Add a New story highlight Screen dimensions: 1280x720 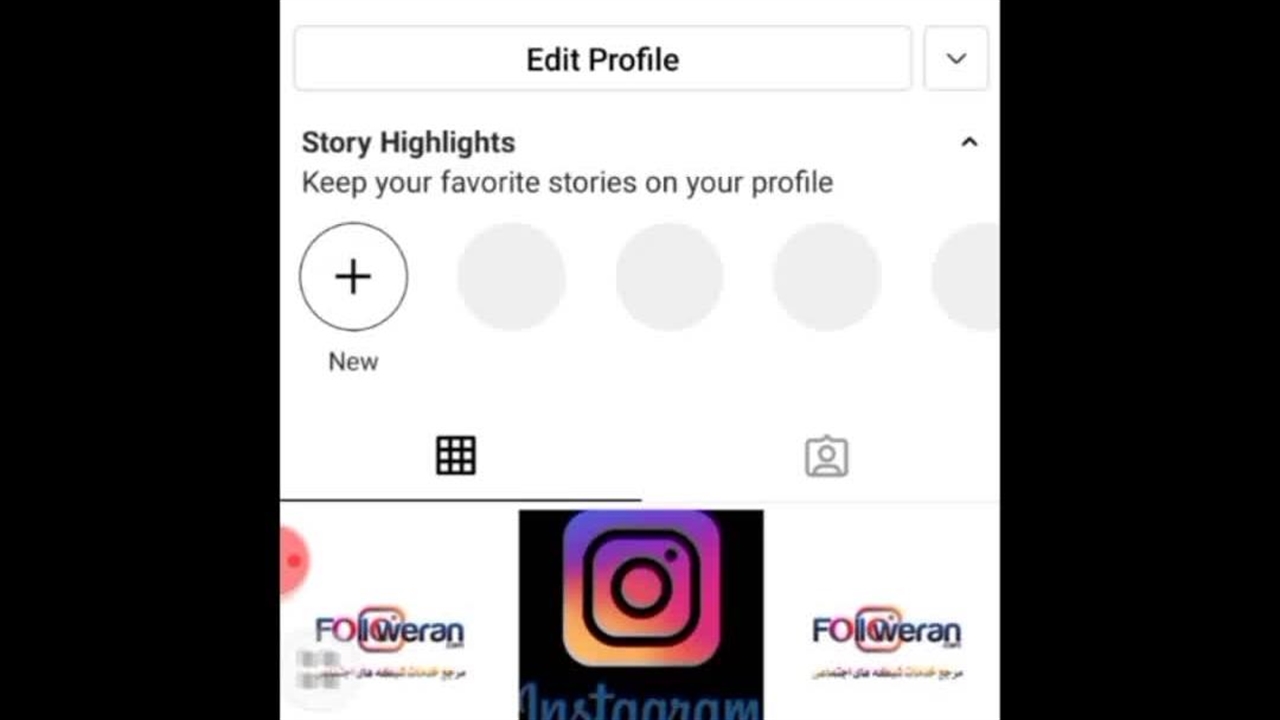click(353, 277)
